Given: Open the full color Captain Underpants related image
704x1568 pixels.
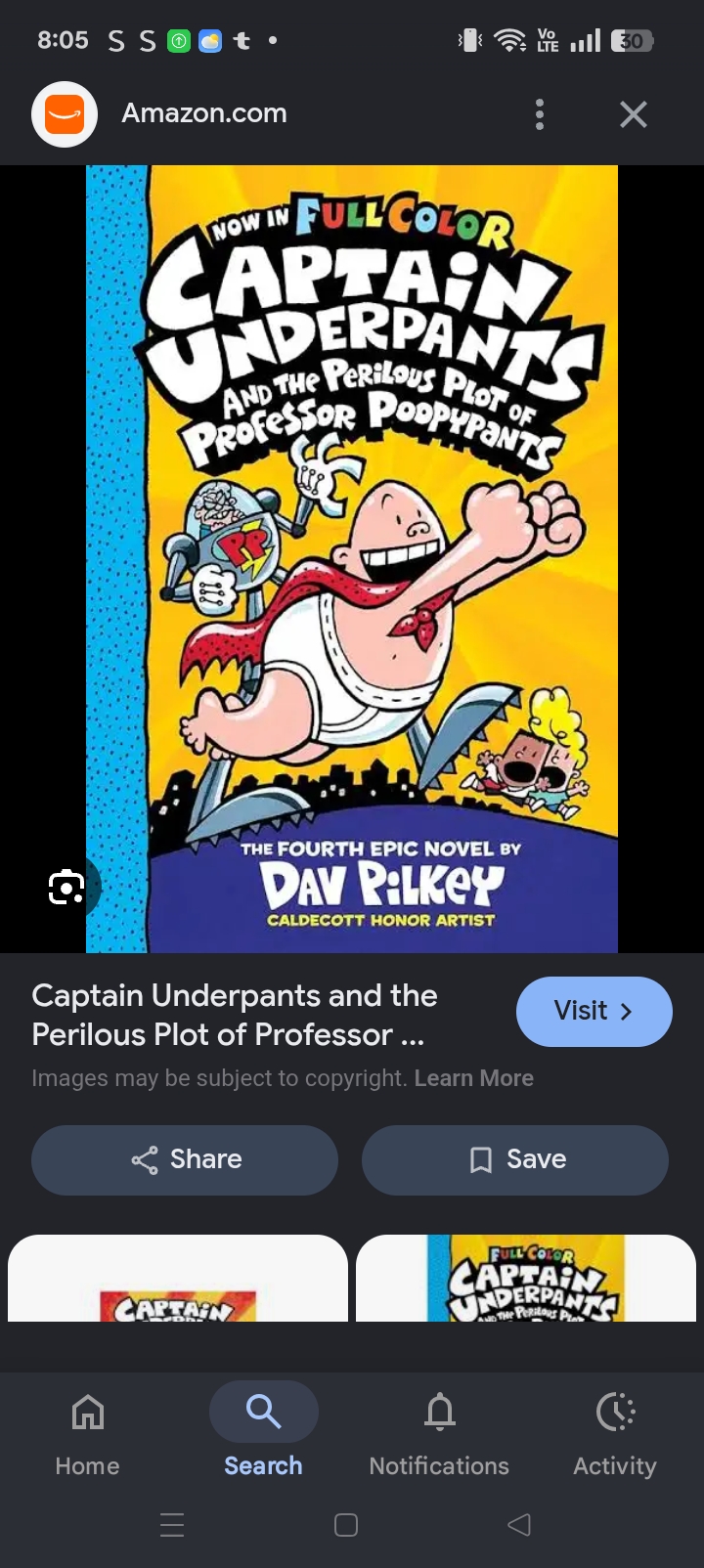Looking at the screenshot, I should click(526, 1279).
